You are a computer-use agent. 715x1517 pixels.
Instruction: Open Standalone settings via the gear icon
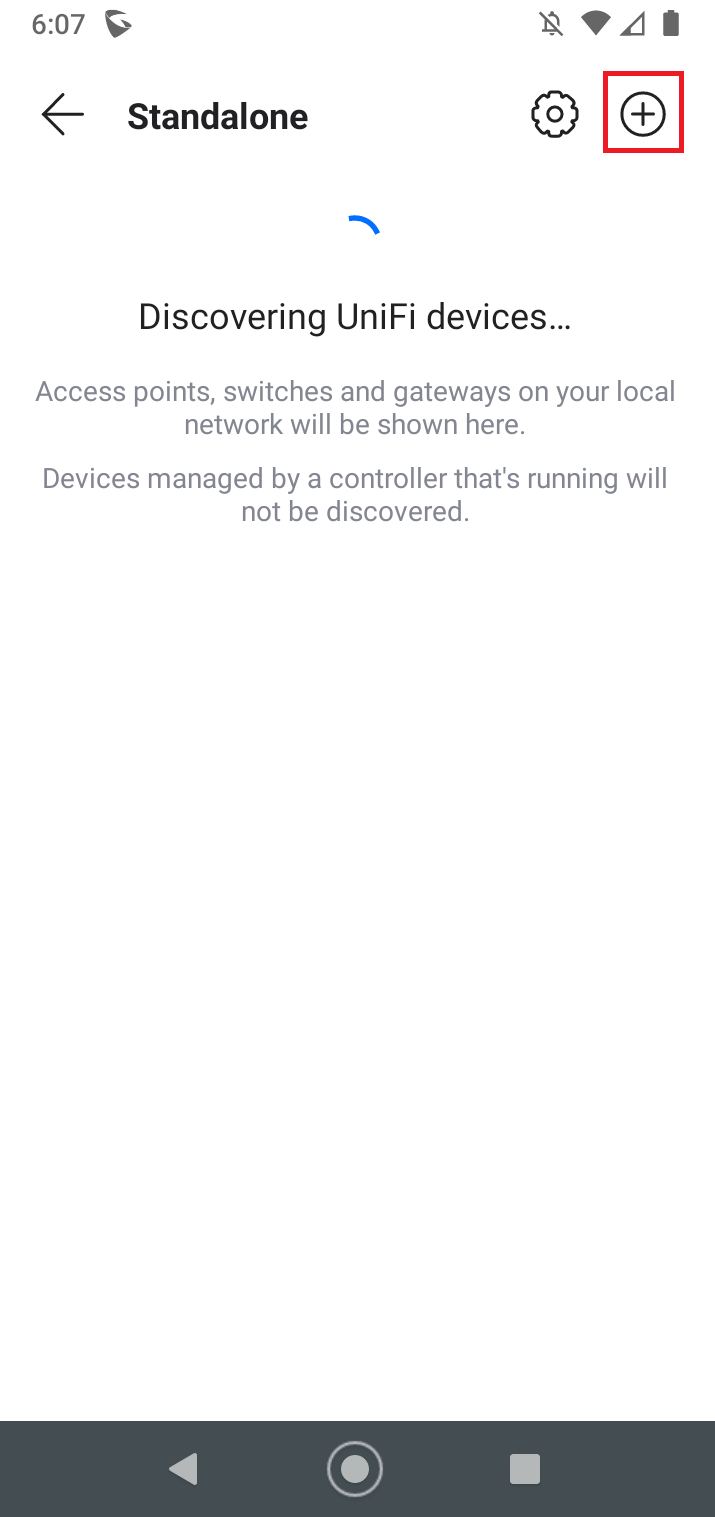coord(554,115)
